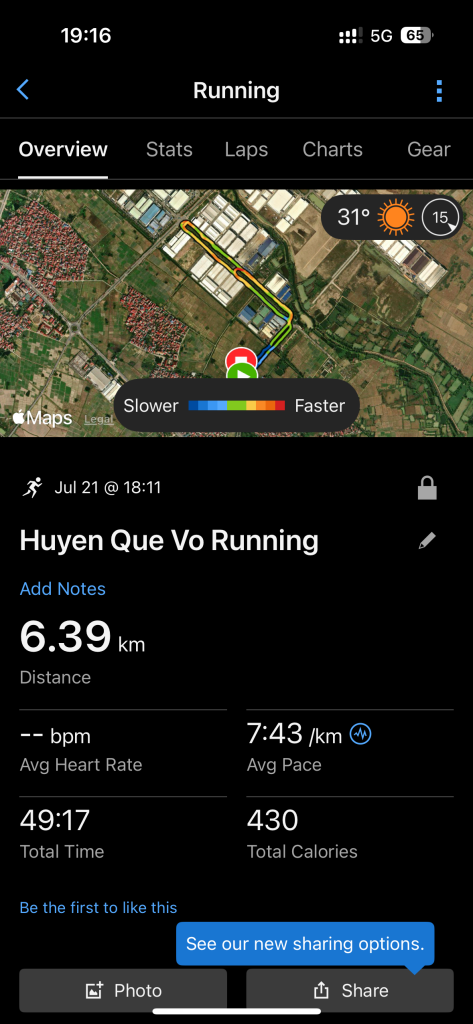Switch to the Stats tab
This screenshot has width=473, height=1024.
coord(169,150)
